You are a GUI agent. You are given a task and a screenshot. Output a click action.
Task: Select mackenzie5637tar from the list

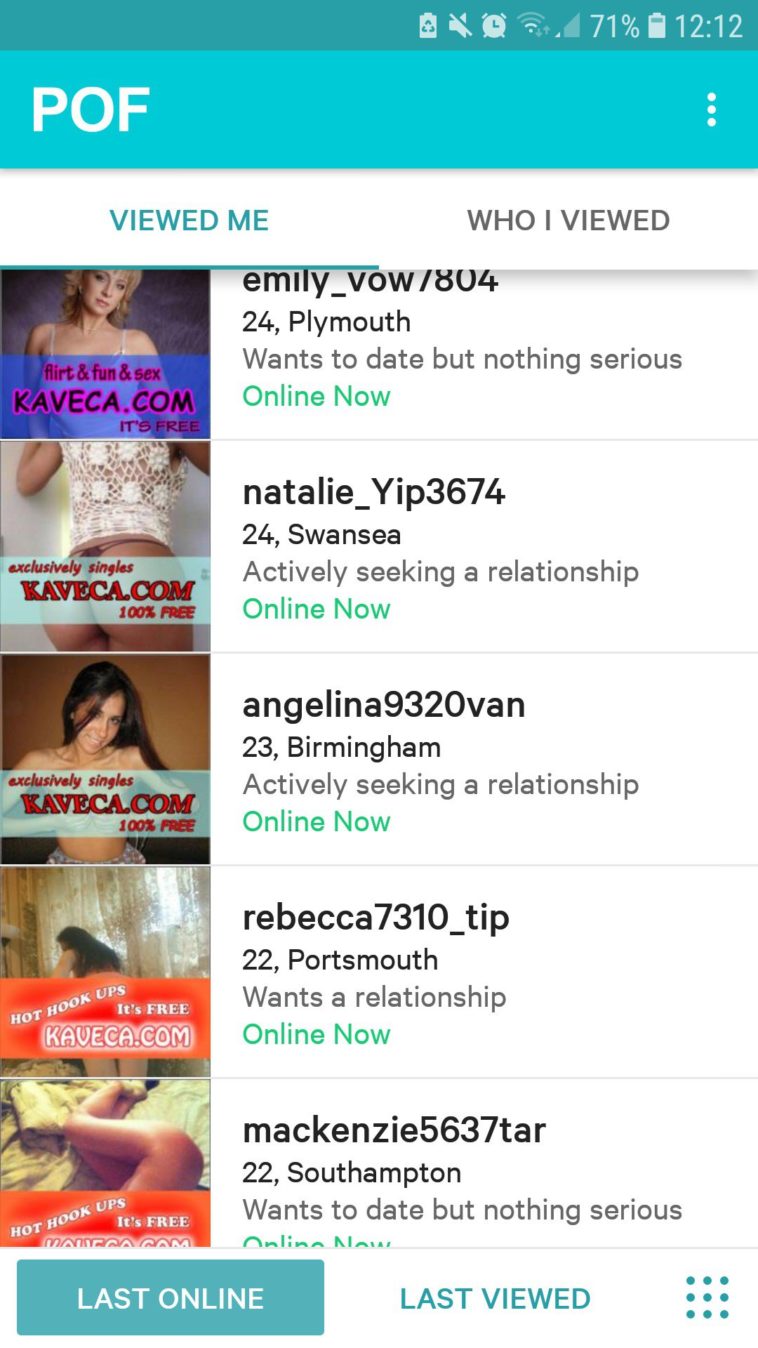pyautogui.click(x=461, y=1168)
